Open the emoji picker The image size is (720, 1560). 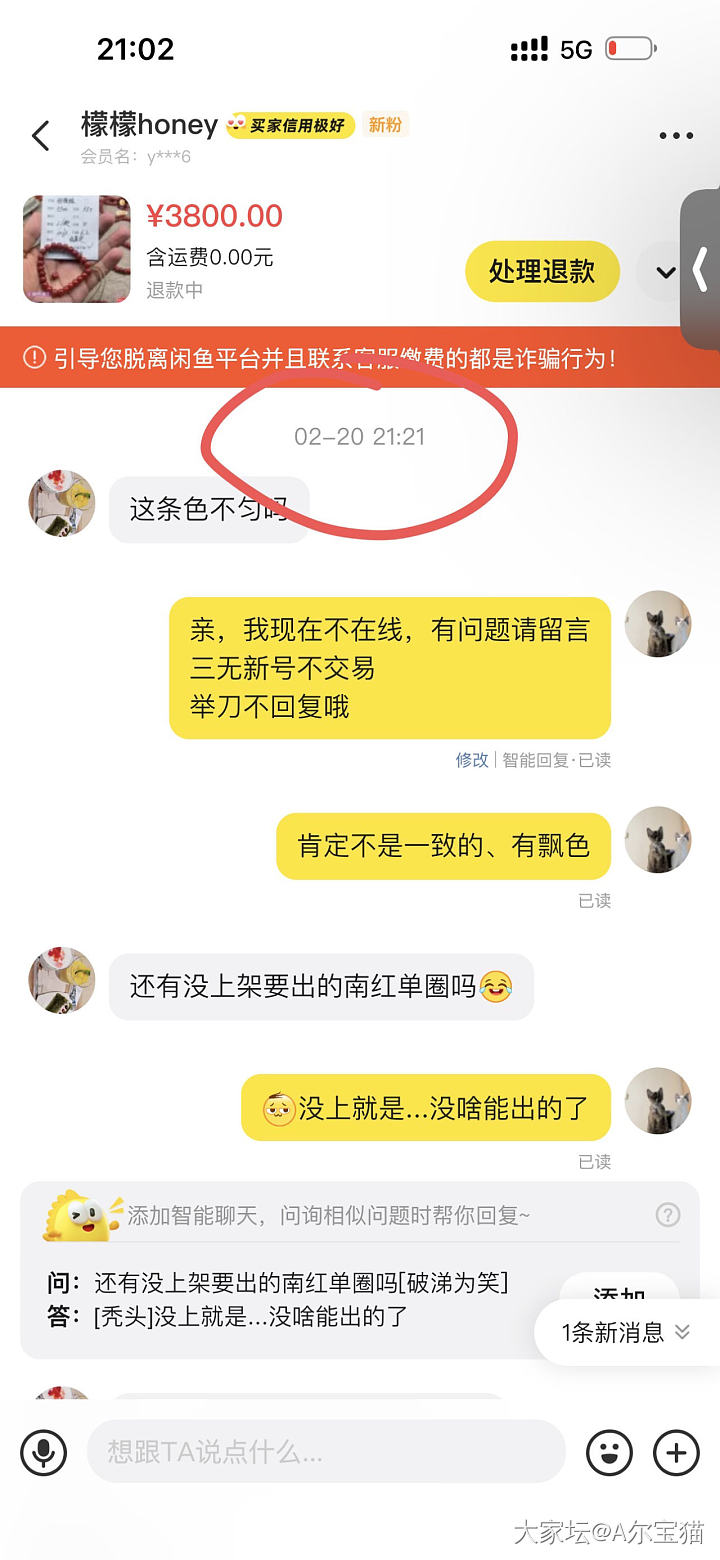(609, 1452)
